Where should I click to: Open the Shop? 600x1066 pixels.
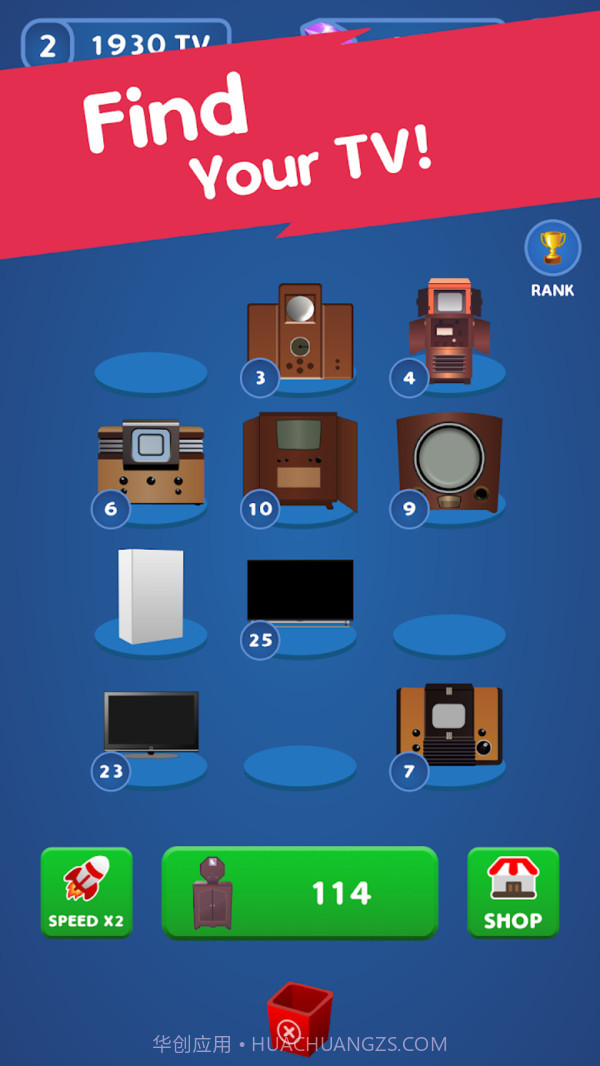click(512, 892)
